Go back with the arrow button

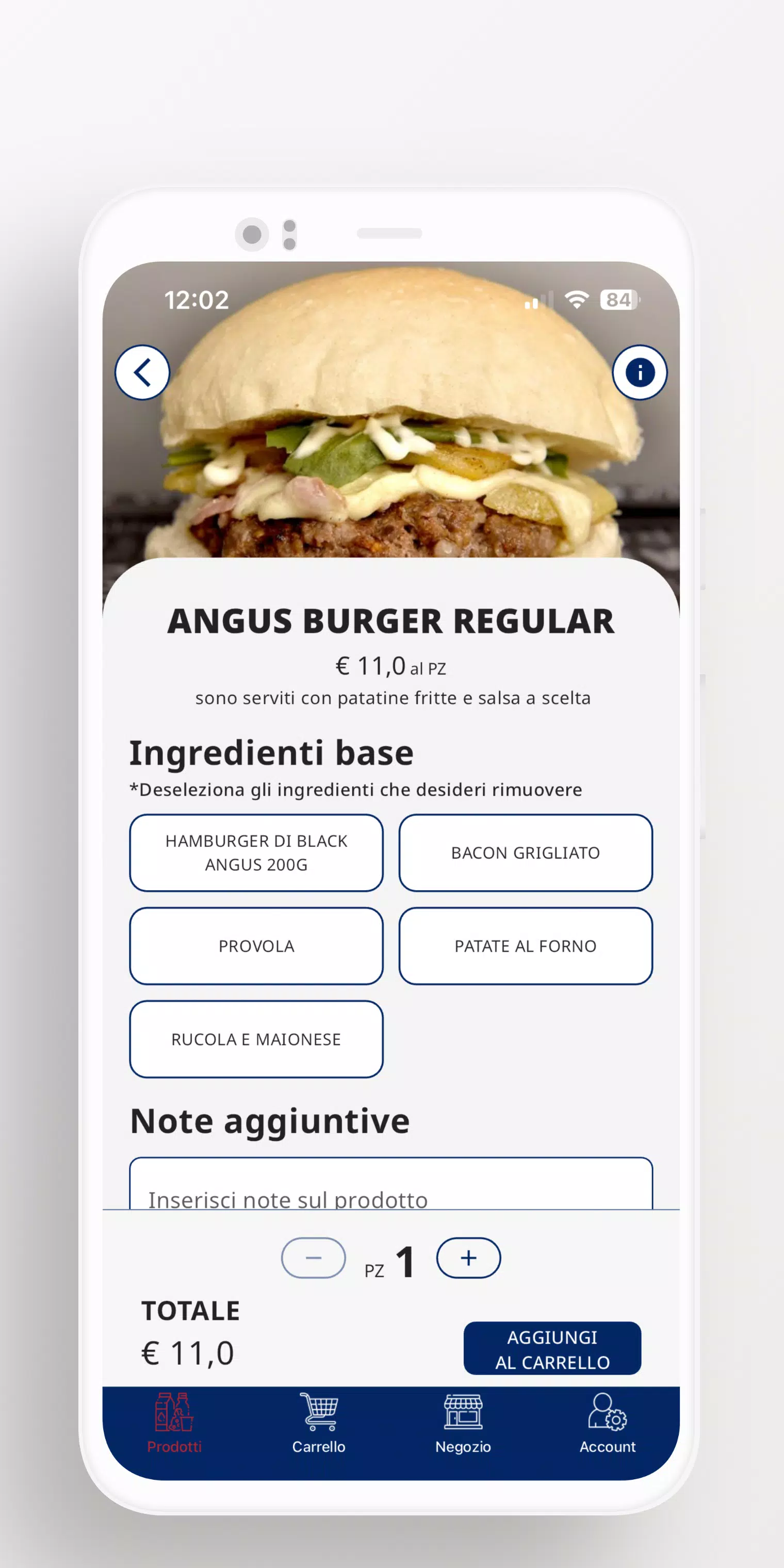tap(142, 372)
